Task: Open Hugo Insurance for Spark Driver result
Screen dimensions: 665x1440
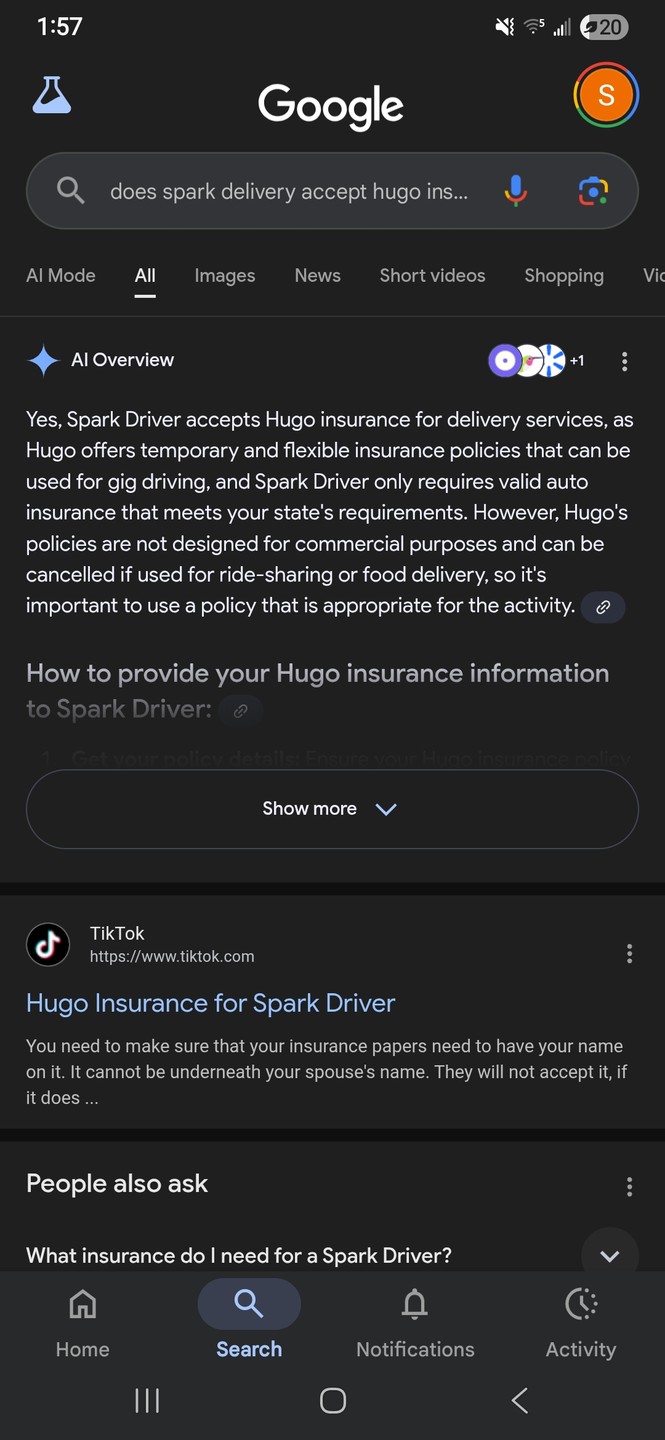Action: click(x=210, y=1003)
